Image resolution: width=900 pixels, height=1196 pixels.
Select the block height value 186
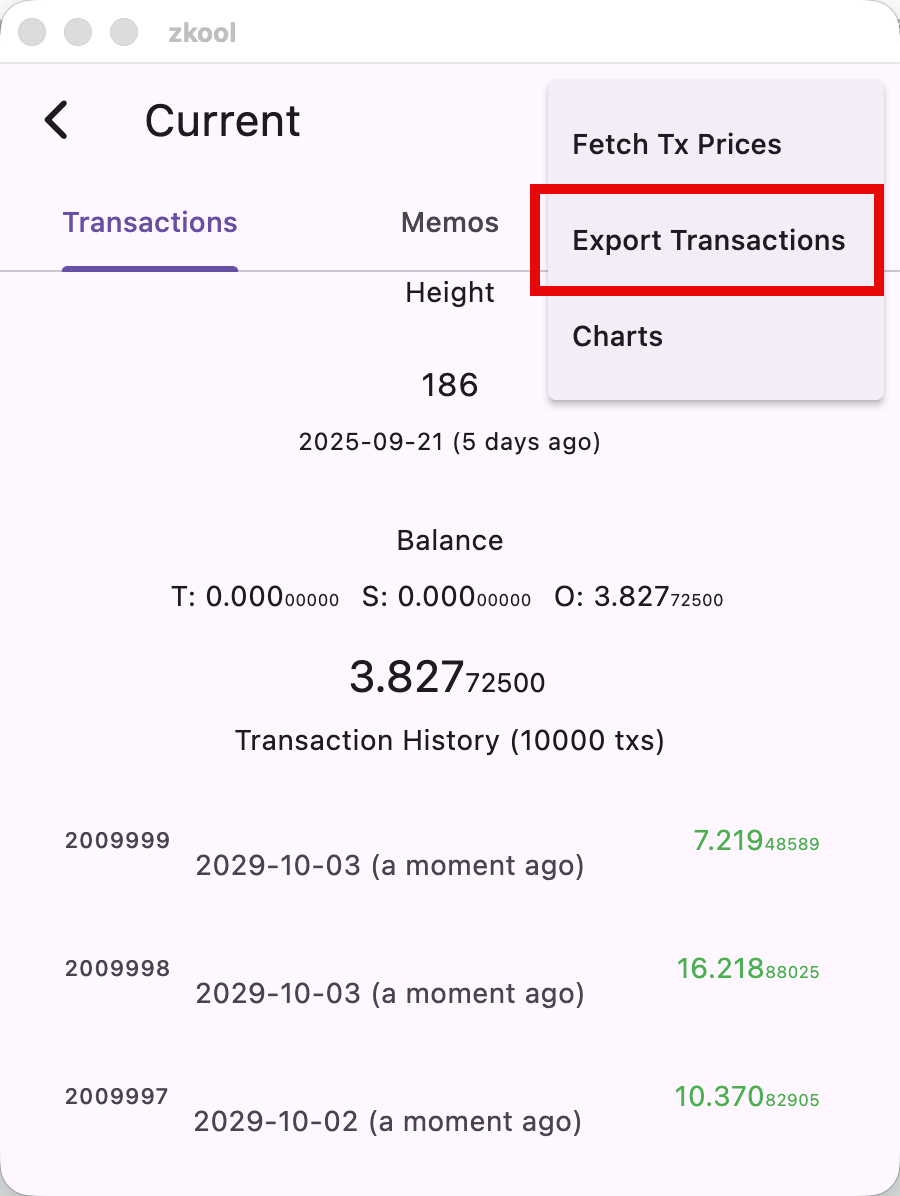449,385
